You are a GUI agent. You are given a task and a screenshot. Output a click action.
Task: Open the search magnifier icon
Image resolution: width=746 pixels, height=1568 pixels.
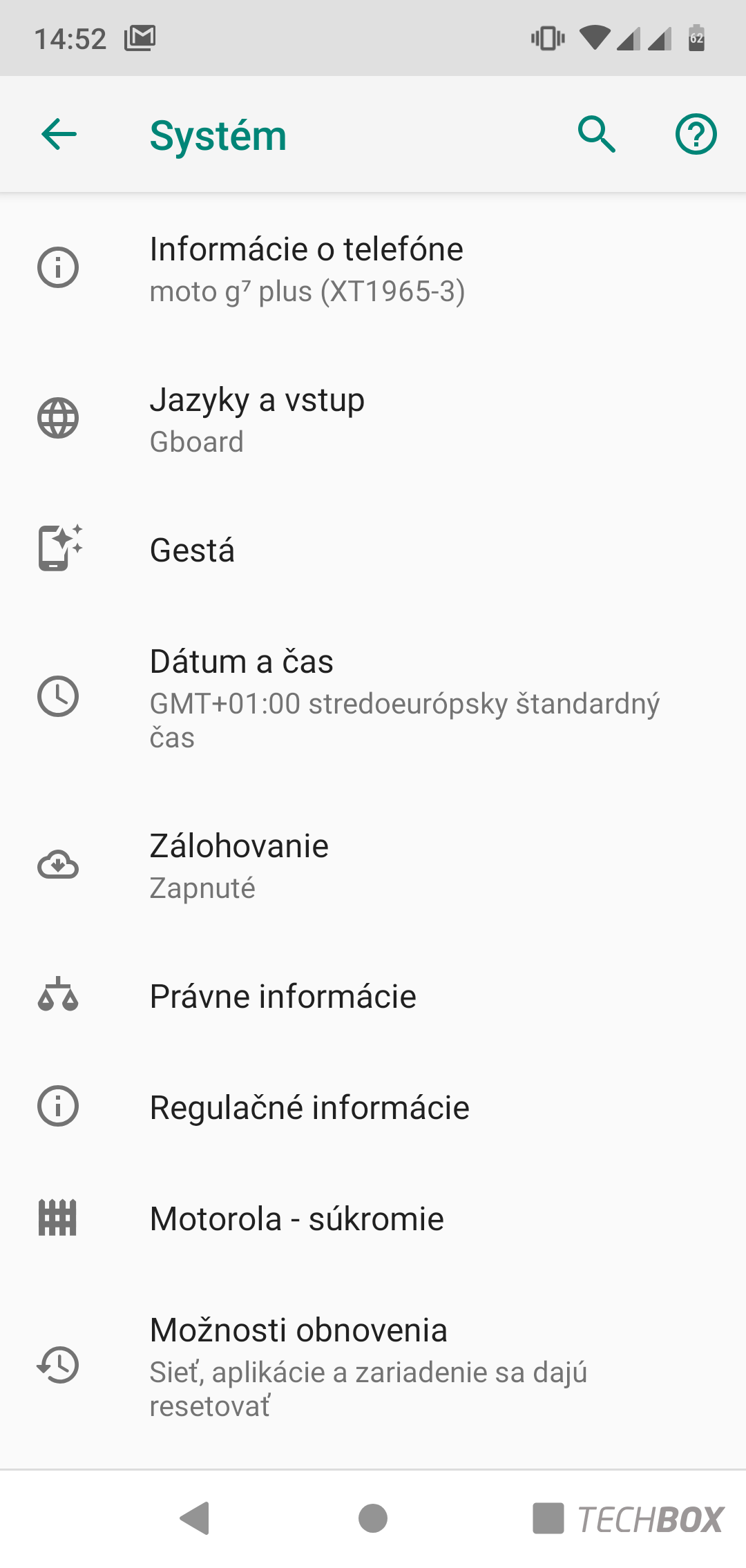coord(597,134)
